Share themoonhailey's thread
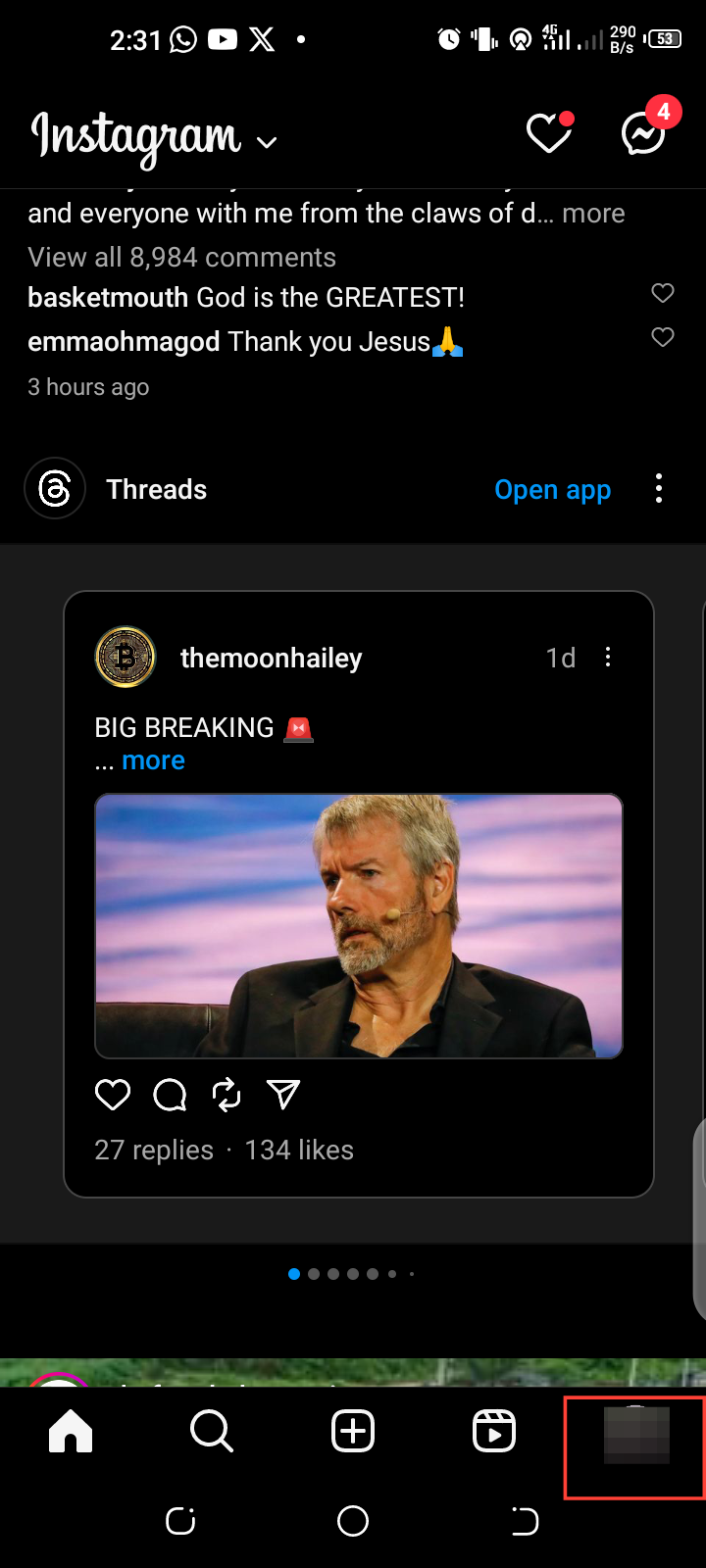This screenshot has height=1568, width=706. [x=283, y=1095]
